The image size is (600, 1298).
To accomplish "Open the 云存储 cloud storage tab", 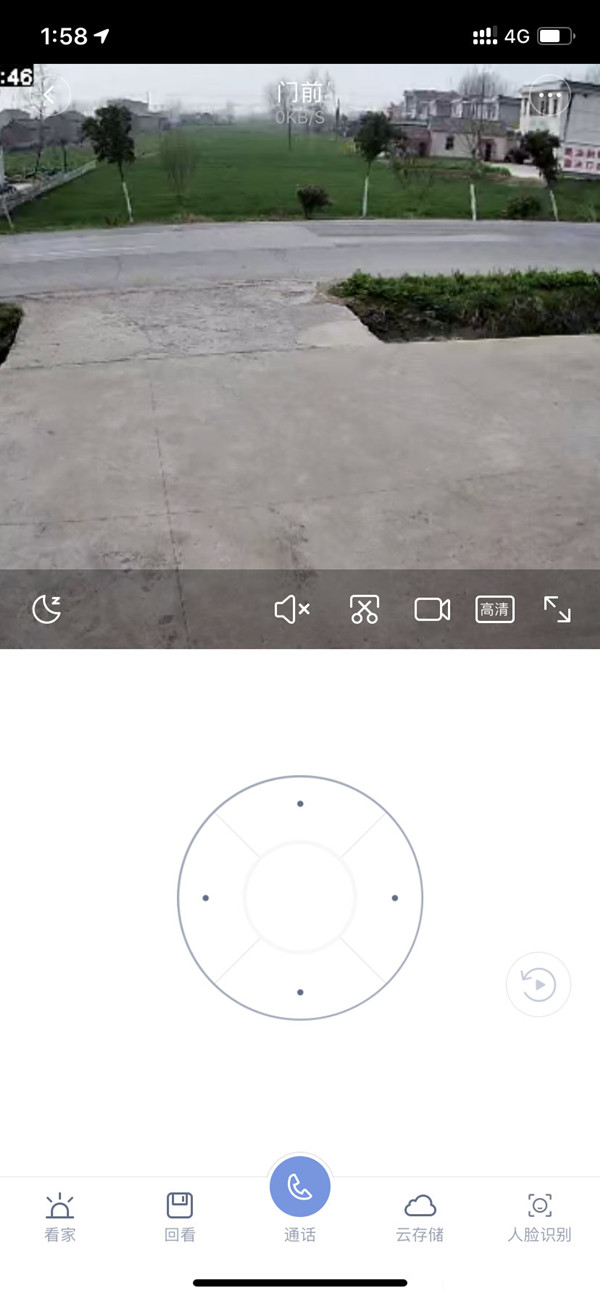I will point(420,1217).
